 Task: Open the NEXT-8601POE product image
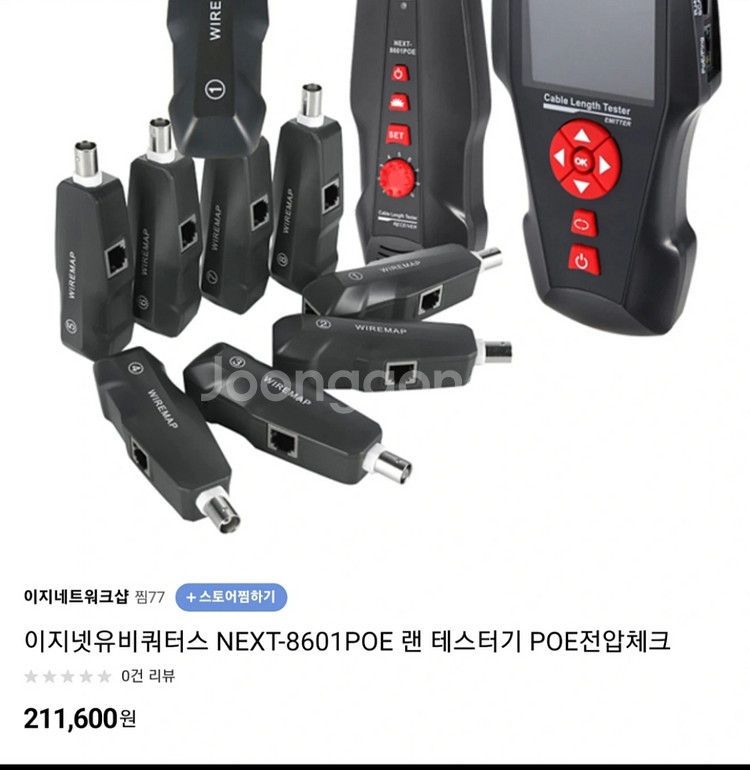[x=375, y=280]
